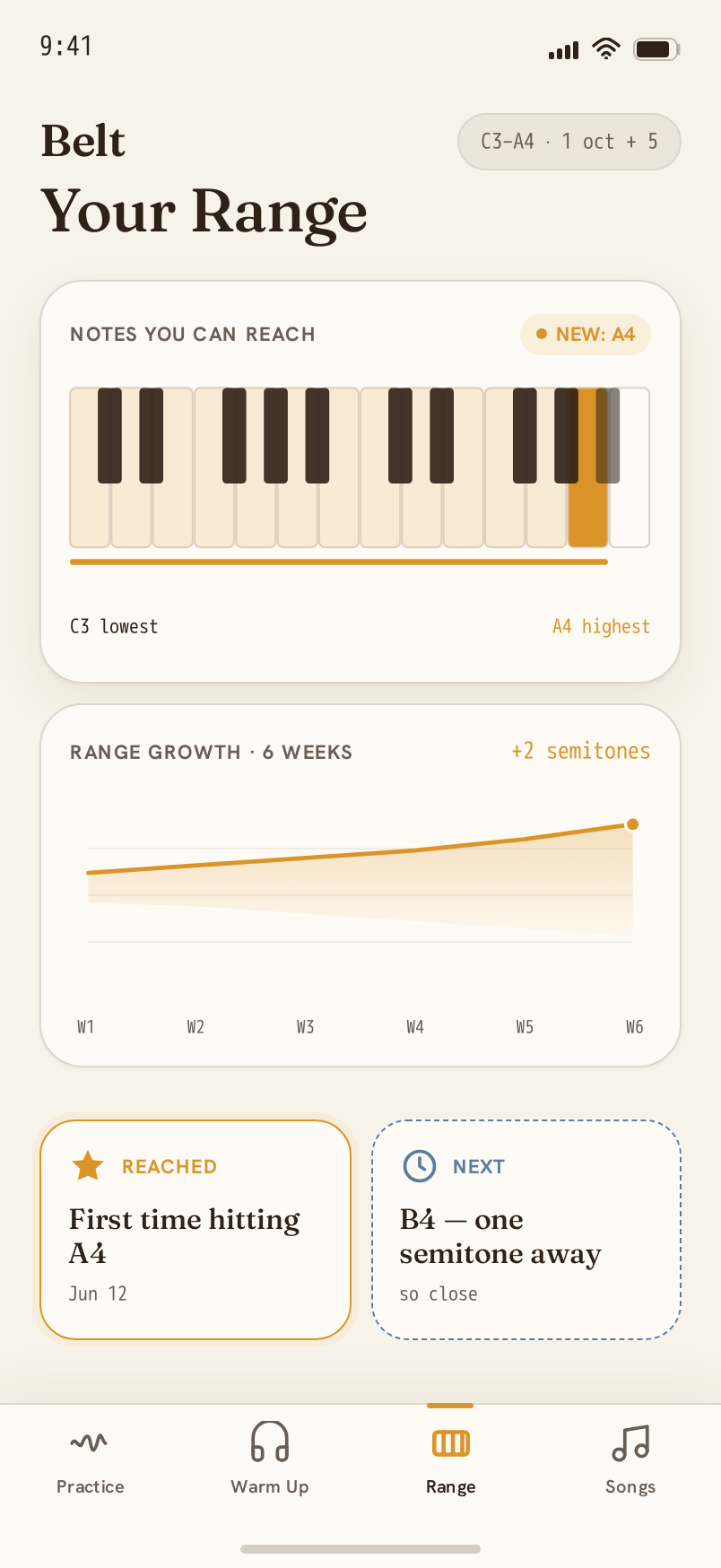Tap the highlighted A4 piano key
The width and height of the screenshot is (721, 1568).
[x=588, y=511]
